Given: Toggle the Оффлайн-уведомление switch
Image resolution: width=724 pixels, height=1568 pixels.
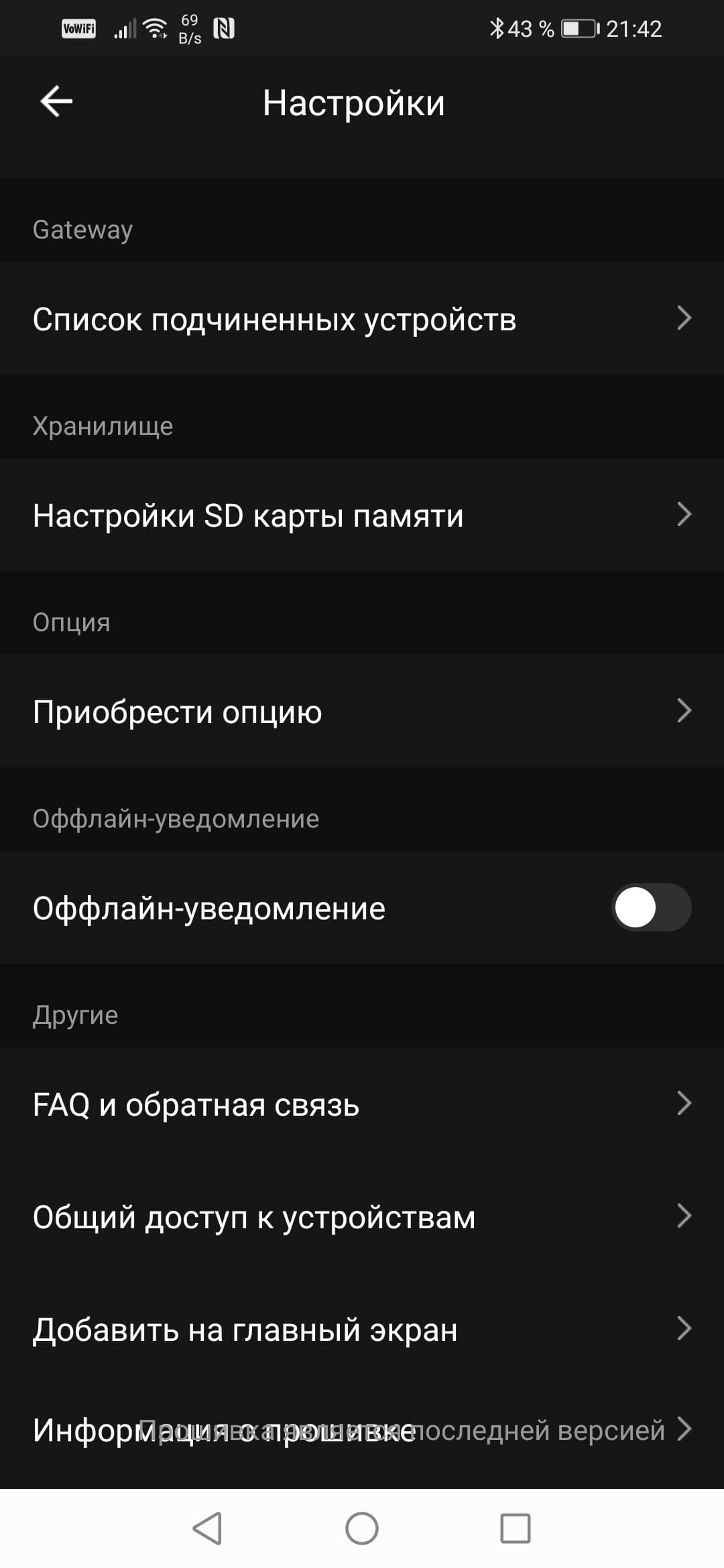Looking at the screenshot, I should [650, 907].
